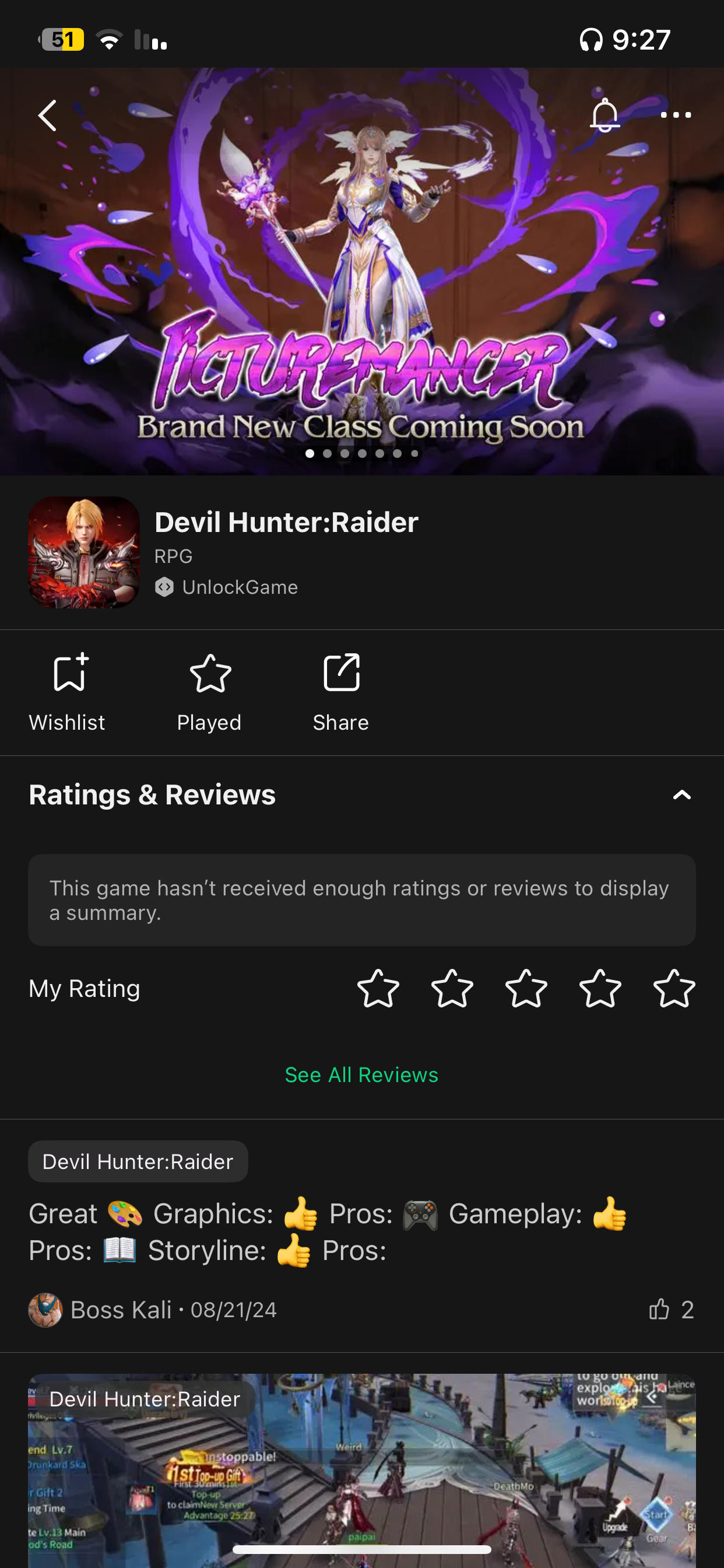The width and height of the screenshot is (724, 1568).
Task: Go back to the previous screen
Action: click(x=47, y=116)
